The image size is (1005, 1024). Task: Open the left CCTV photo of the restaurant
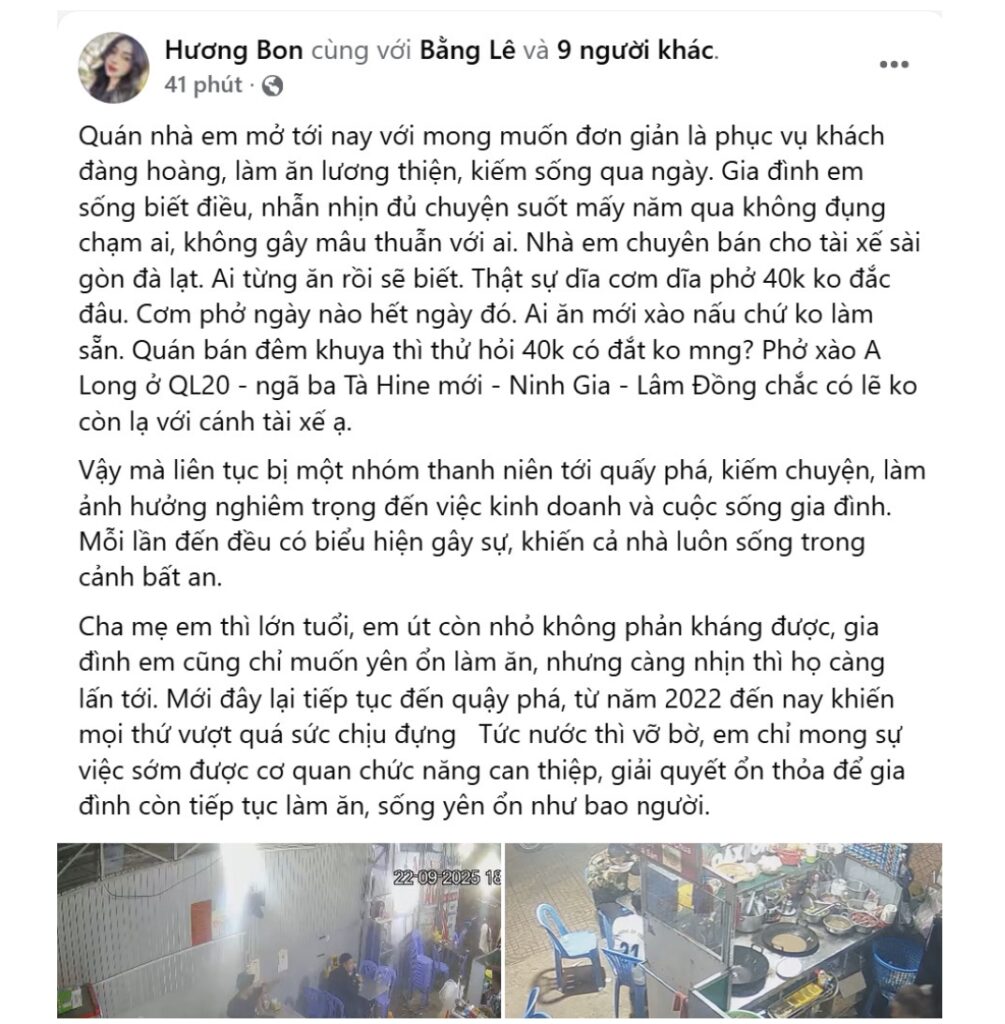(278, 930)
